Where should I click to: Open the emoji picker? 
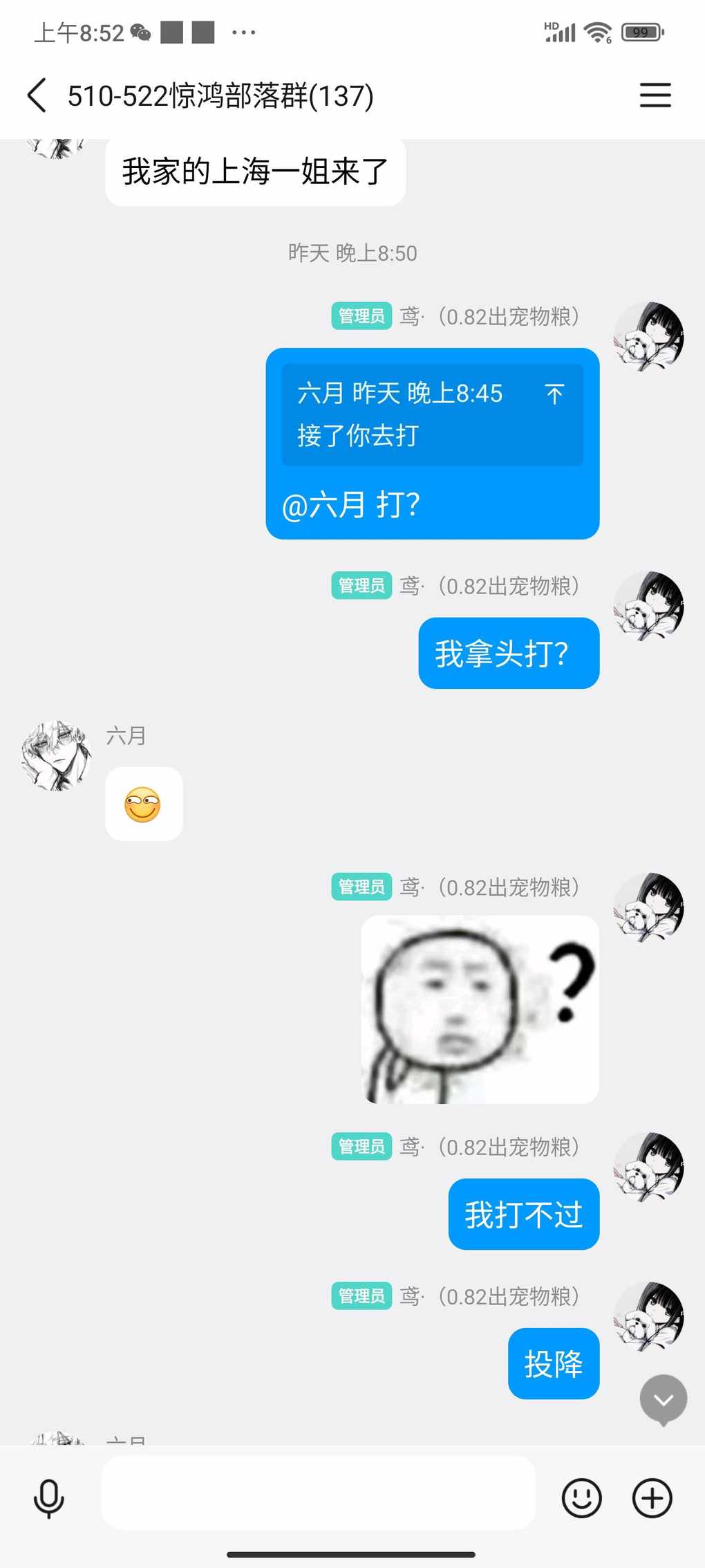pos(581,1498)
